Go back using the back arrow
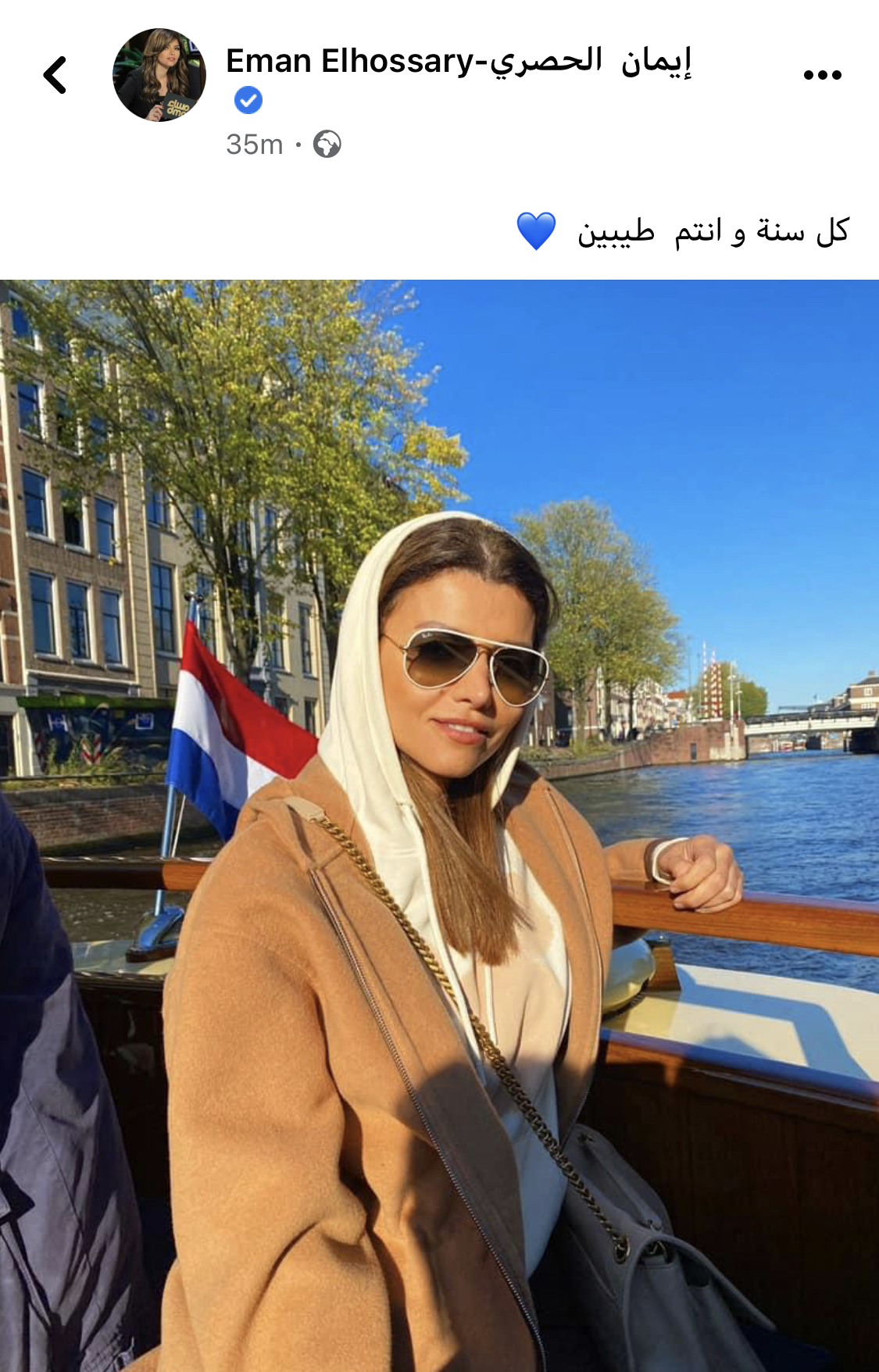The width and height of the screenshot is (879, 1372). [x=55, y=75]
